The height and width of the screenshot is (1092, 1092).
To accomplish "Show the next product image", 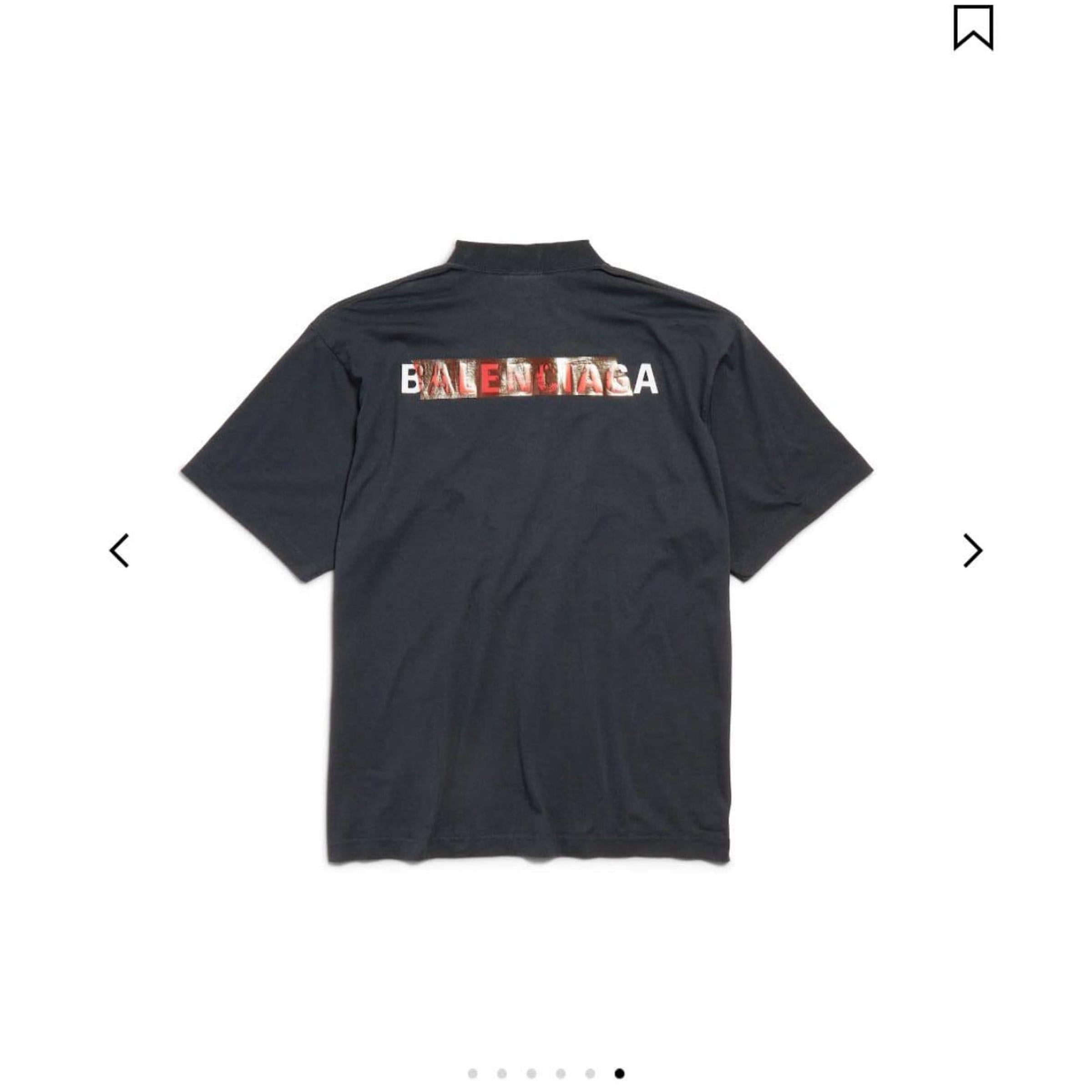I will pyautogui.click(x=972, y=550).
